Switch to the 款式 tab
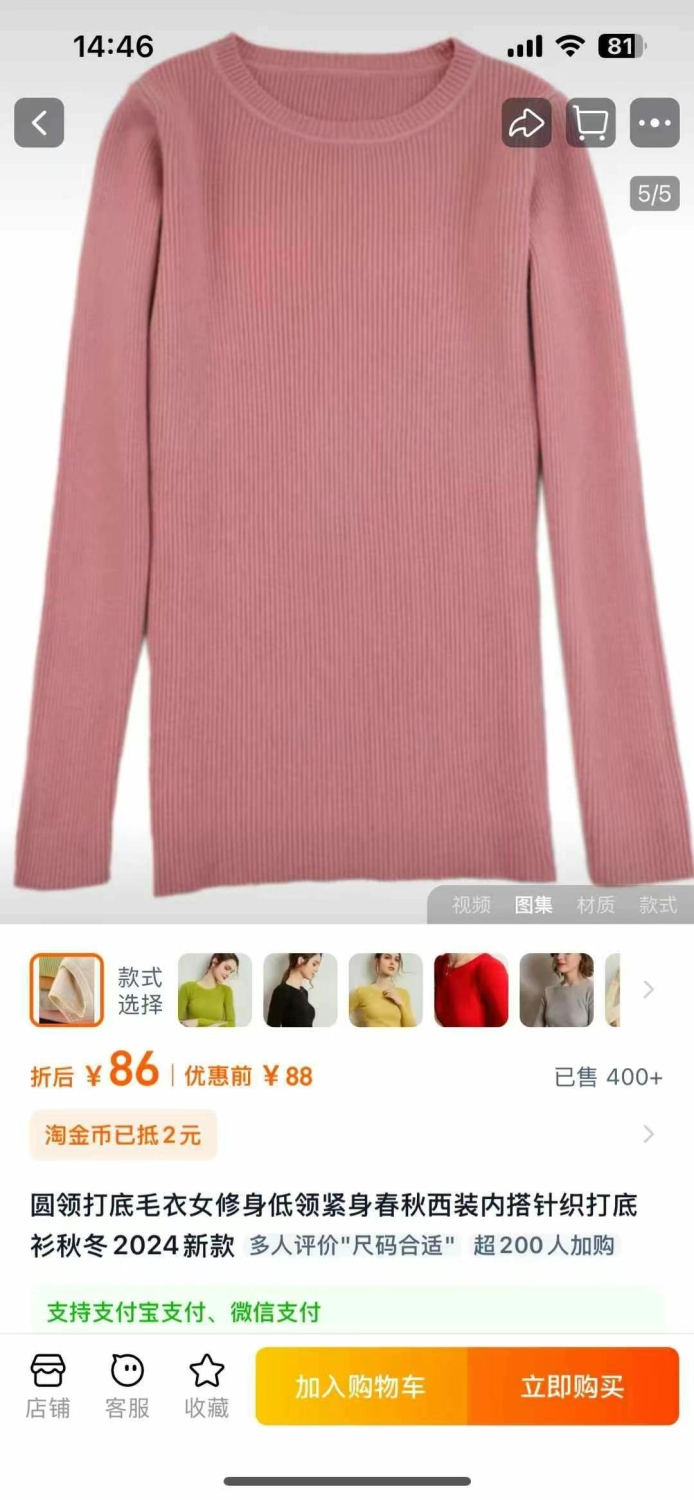This screenshot has height=1500, width=694. [x=658, y=905]
